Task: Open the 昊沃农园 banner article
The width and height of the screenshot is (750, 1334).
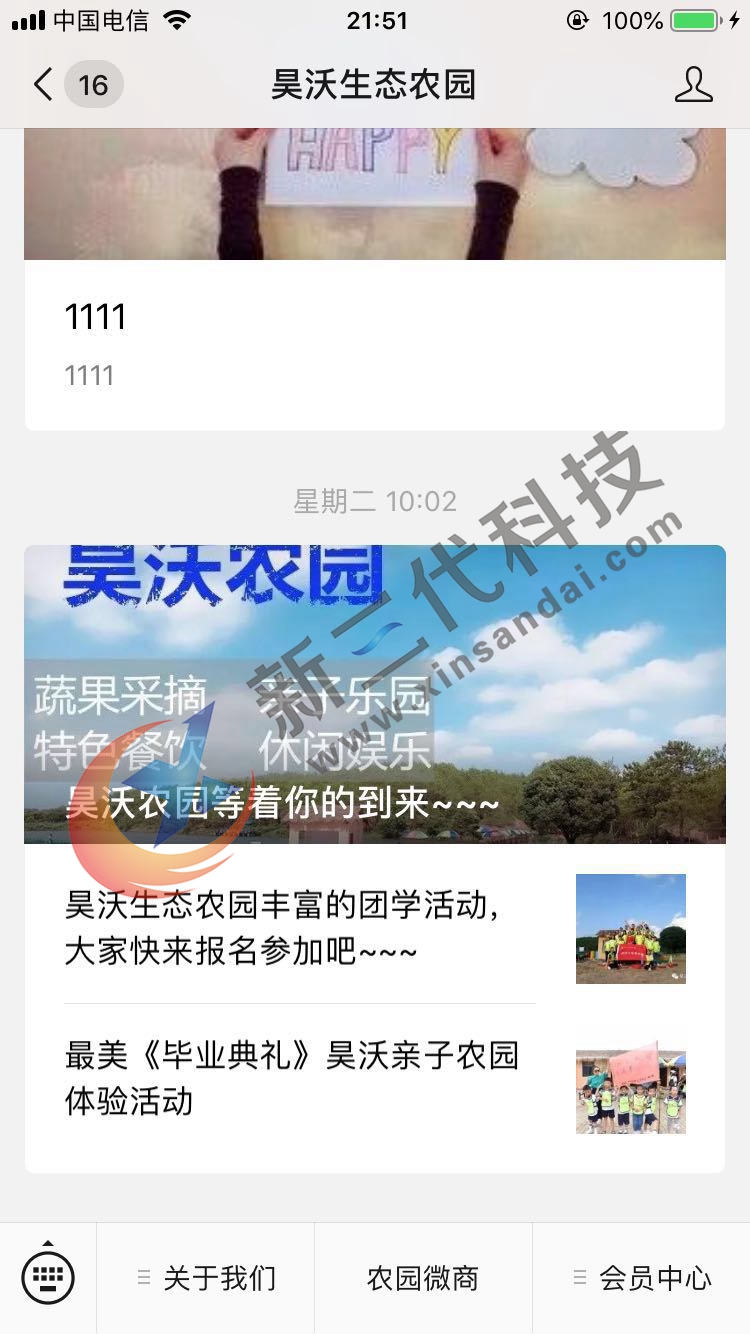Action: (x=374, y=694)
